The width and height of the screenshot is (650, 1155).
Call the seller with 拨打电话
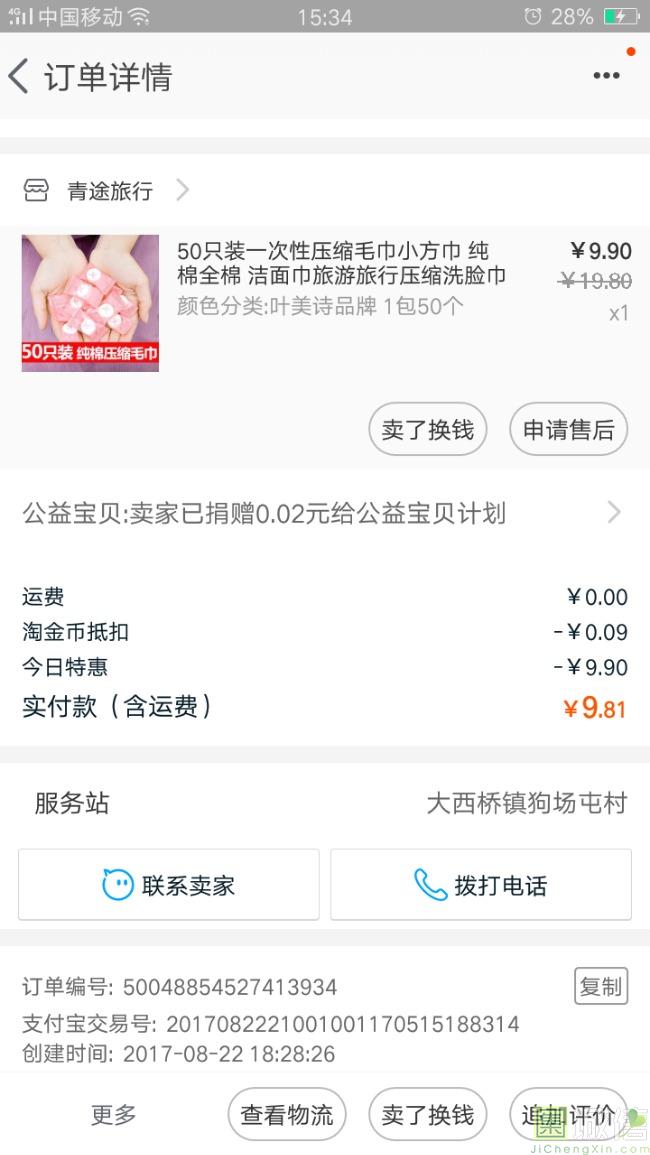coord(481,885)
